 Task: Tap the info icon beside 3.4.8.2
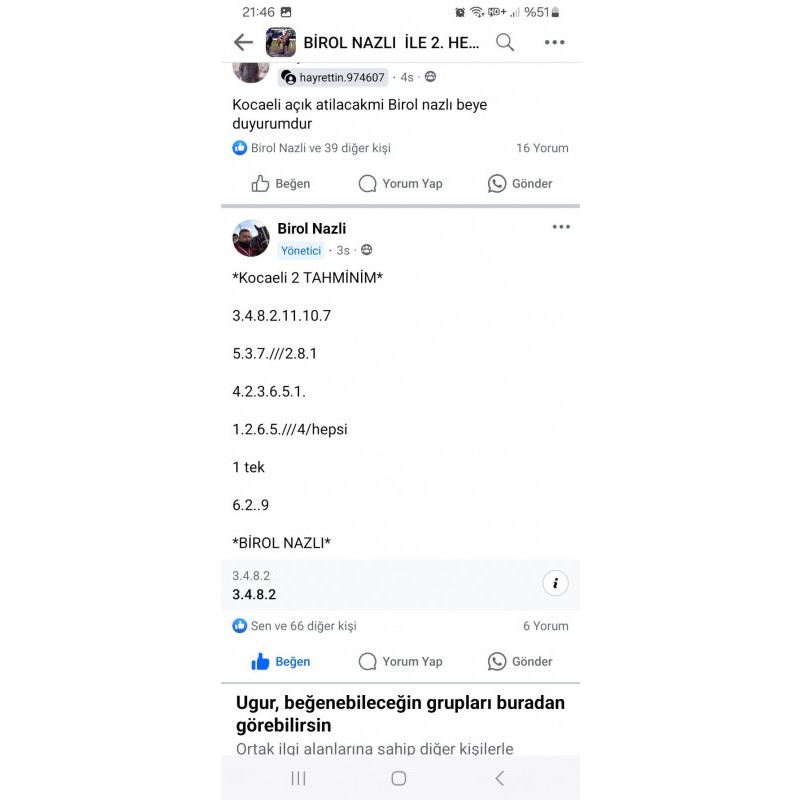[x=555, y=584]
